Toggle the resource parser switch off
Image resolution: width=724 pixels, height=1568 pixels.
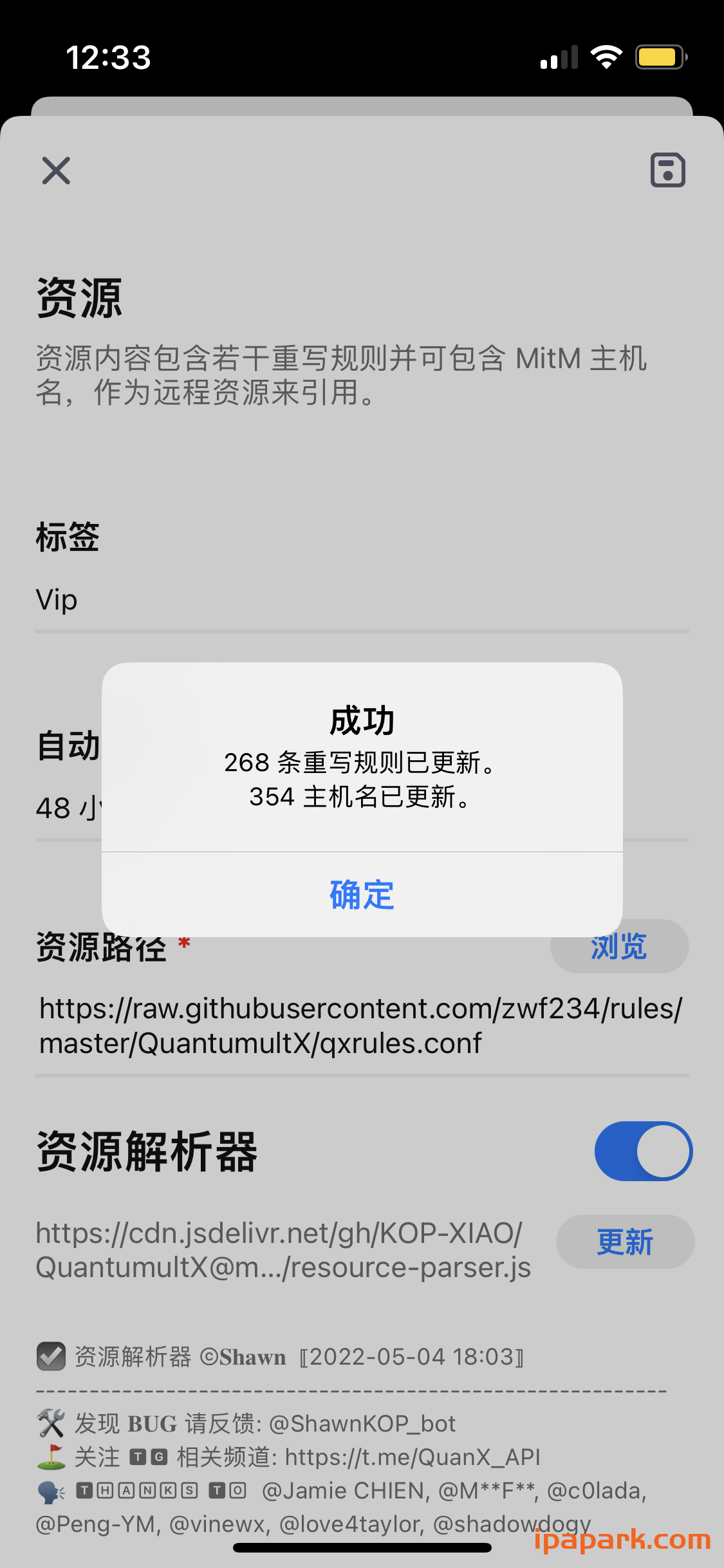tap(642, 1151)
